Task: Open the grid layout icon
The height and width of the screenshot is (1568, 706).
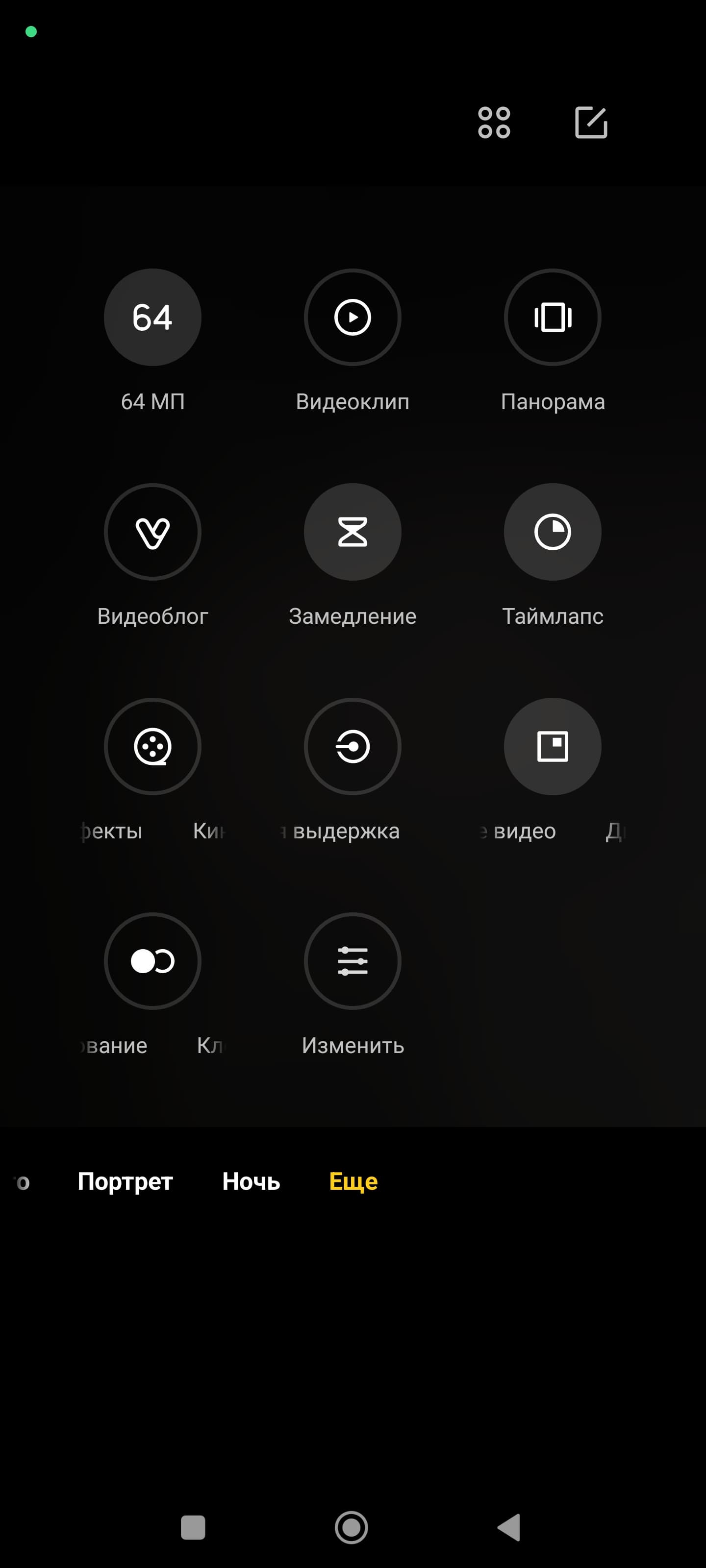Action: [493, 122]
